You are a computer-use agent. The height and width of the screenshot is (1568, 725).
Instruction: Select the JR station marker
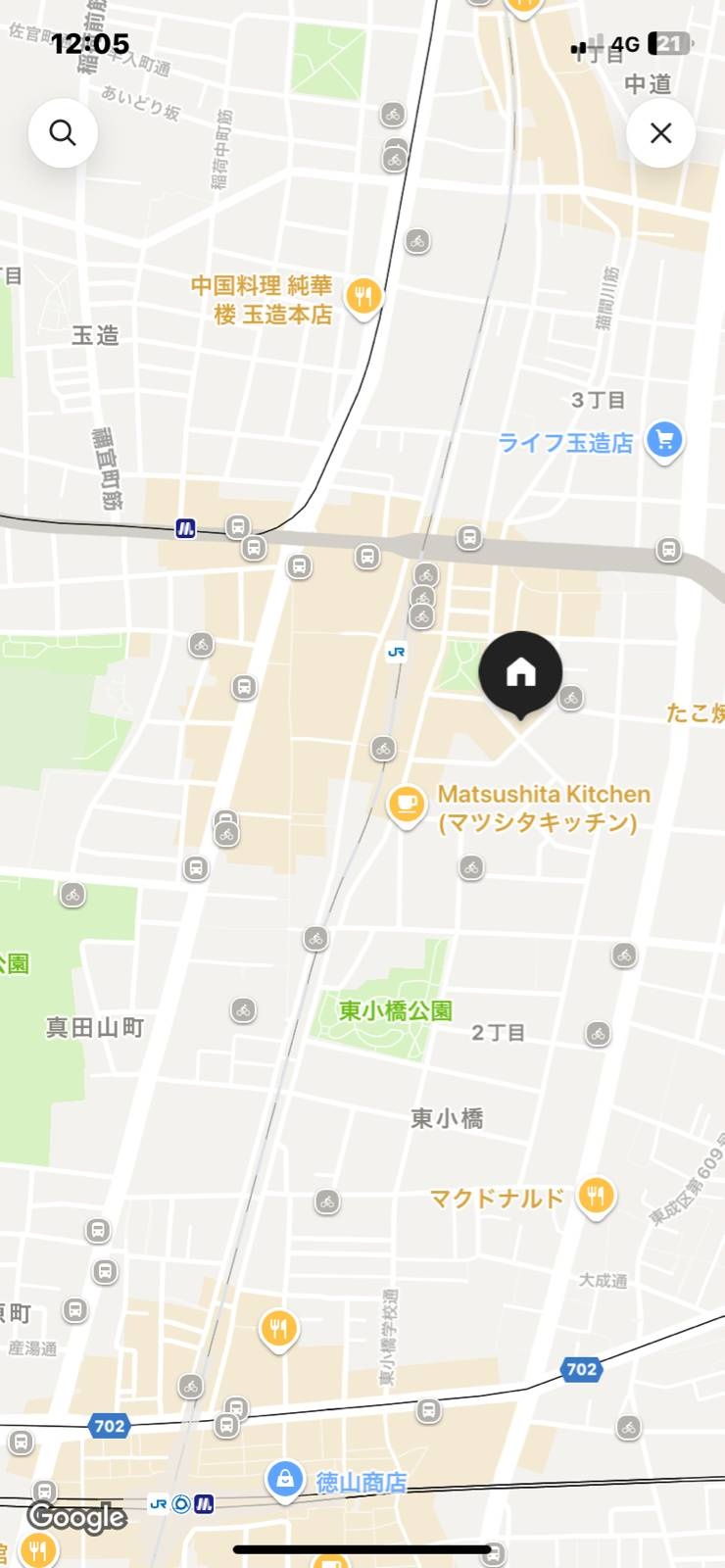coord(397,652)
